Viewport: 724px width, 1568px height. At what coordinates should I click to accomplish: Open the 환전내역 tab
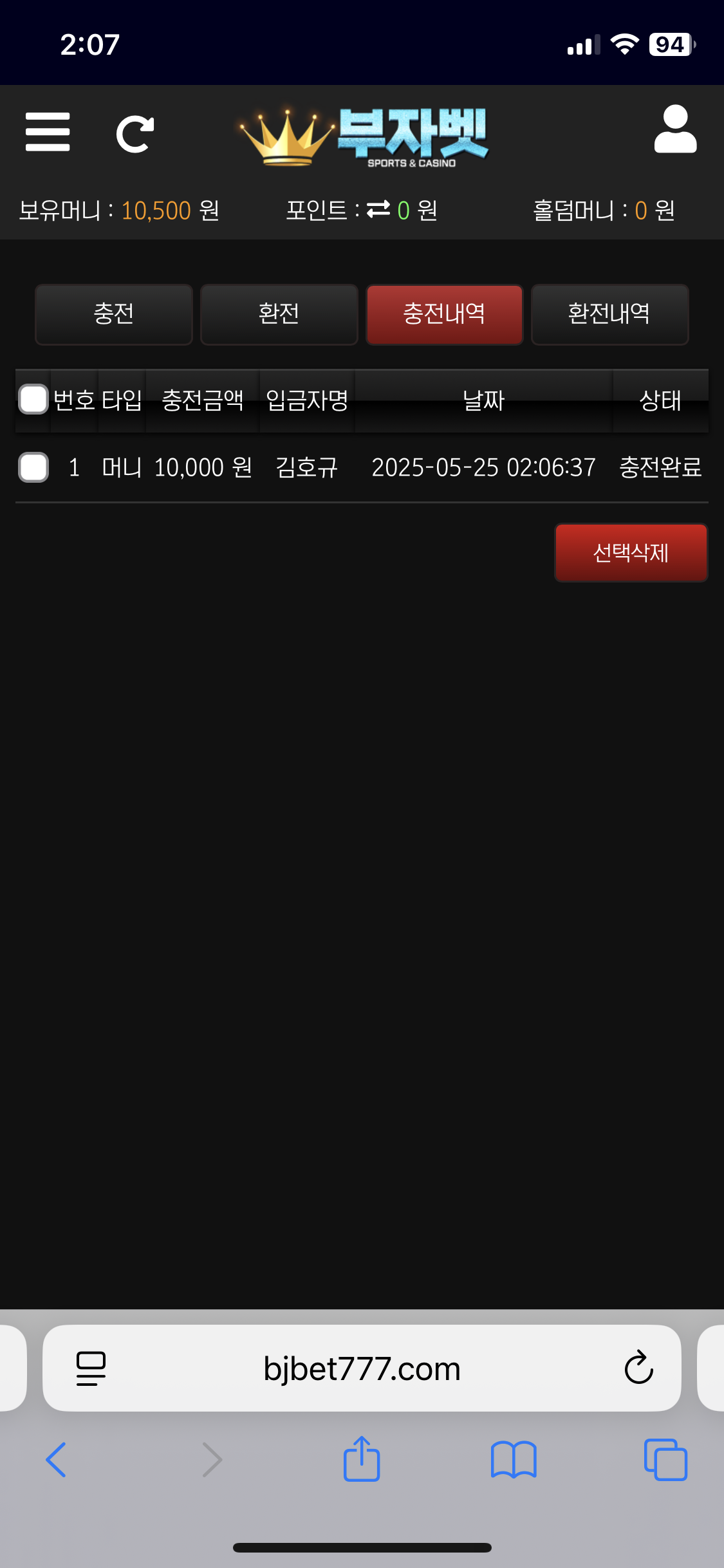pos(609,314)
